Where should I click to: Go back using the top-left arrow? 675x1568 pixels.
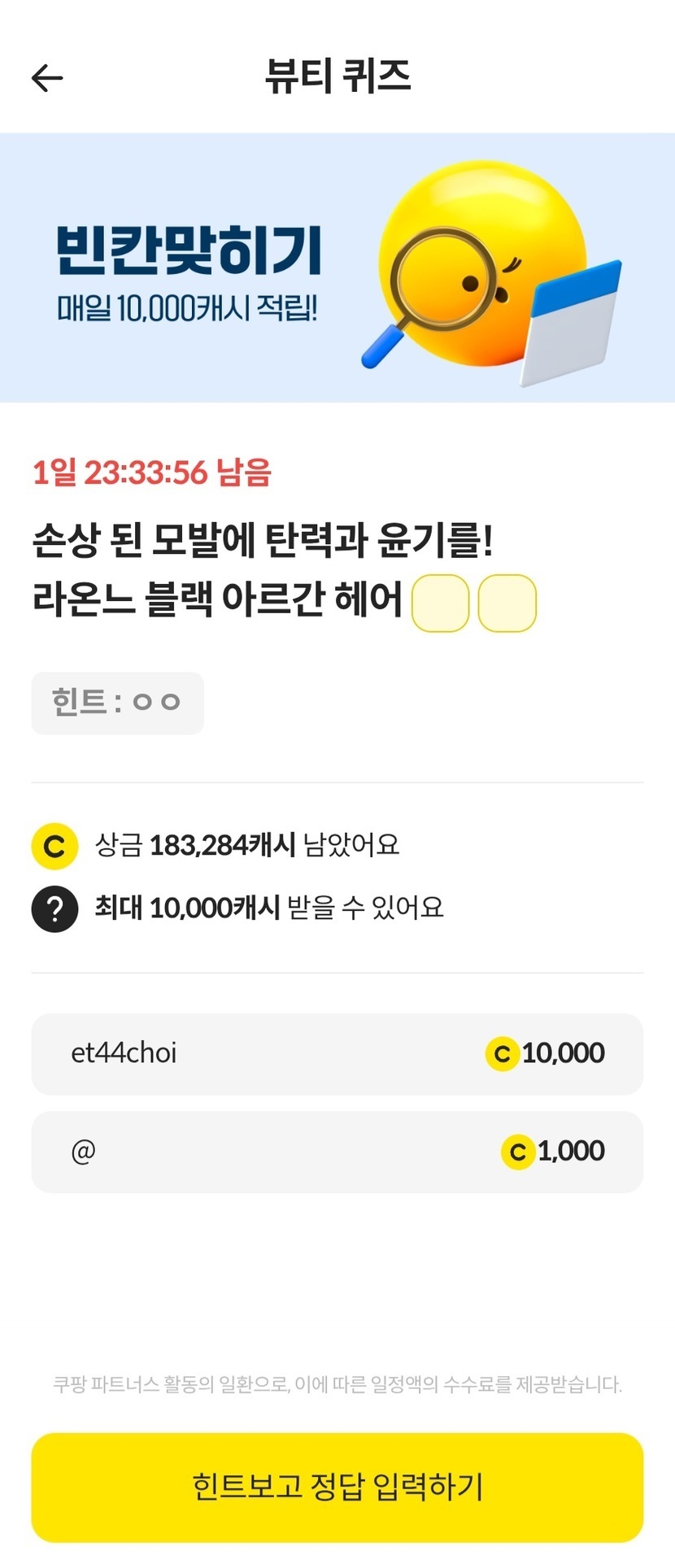47,78
